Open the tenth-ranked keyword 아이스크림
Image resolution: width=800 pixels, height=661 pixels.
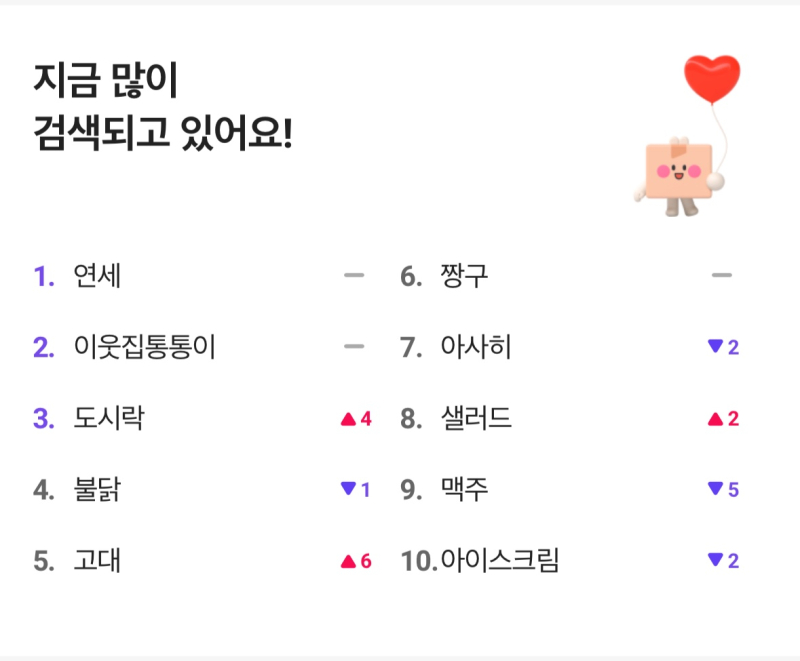tap(499, 561)
